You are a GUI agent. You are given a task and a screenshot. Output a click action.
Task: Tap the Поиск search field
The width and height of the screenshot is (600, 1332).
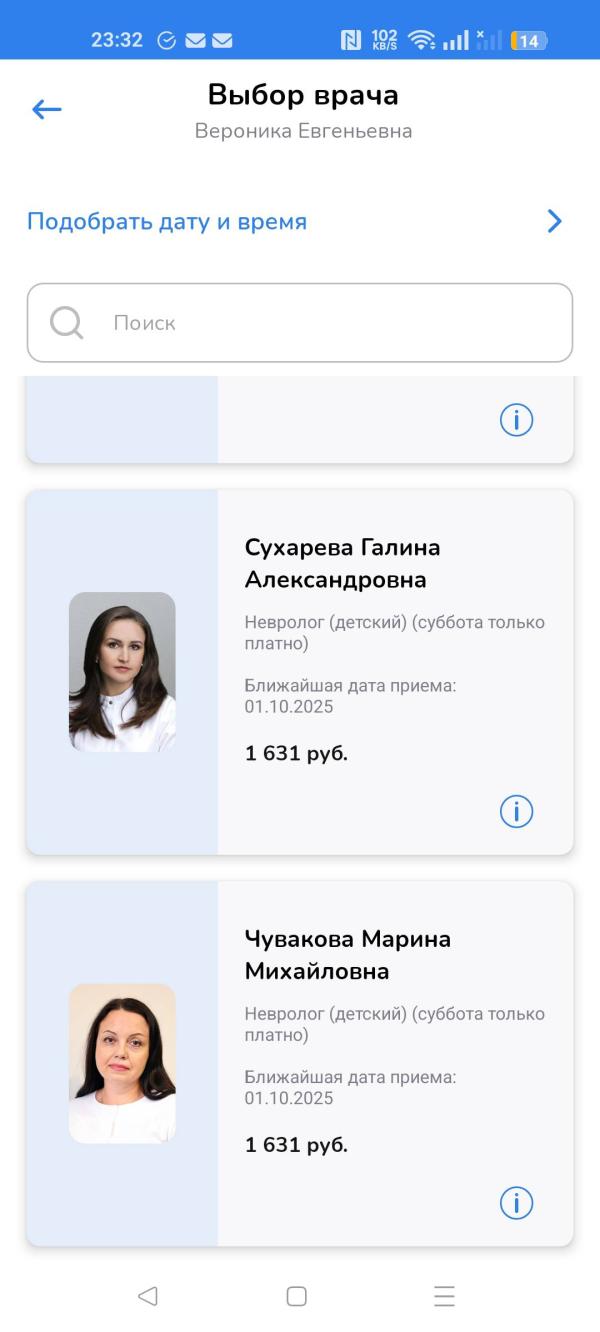tap(300, 323)
